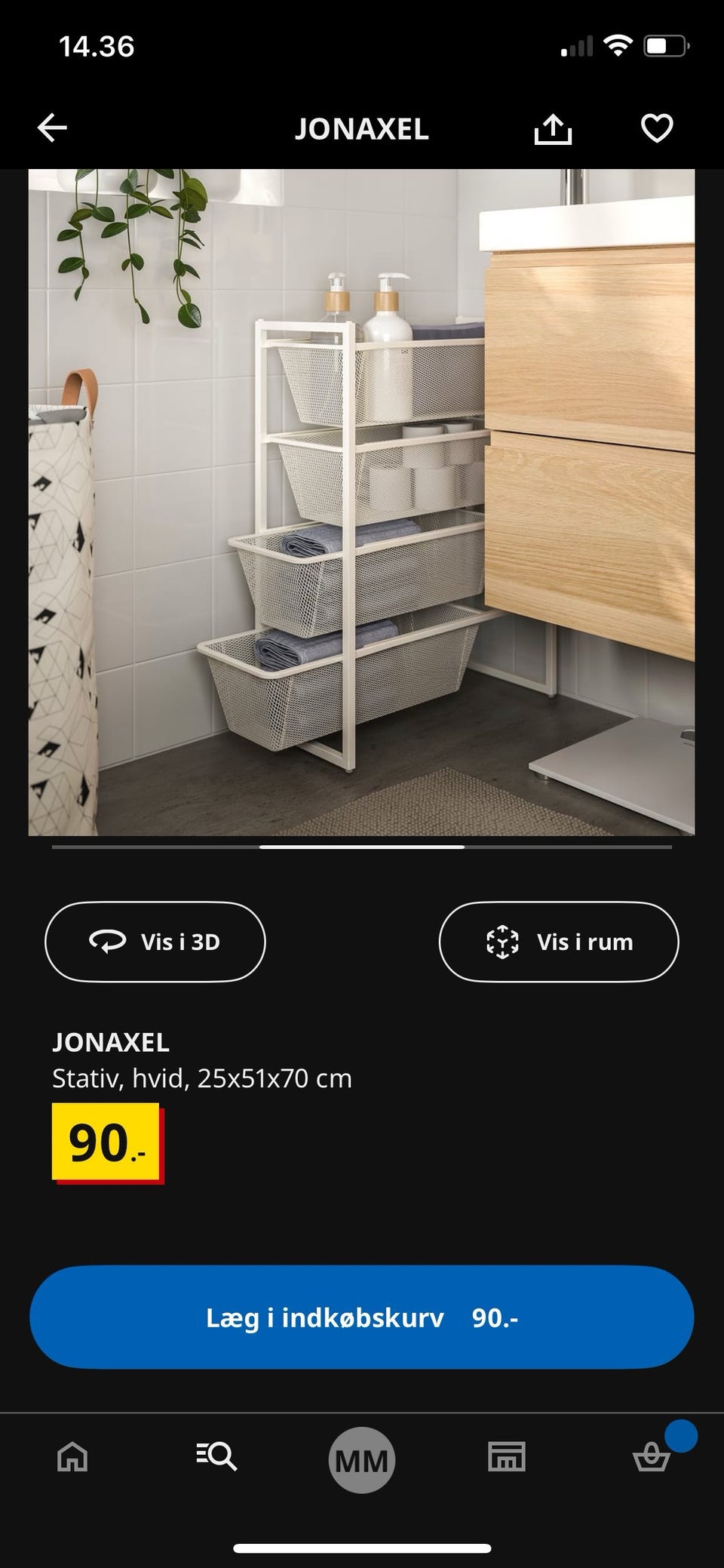Tap Læg i indkøbskurv button
The height and width of the screenshot is (1568, 724).
click(362, 1317)
